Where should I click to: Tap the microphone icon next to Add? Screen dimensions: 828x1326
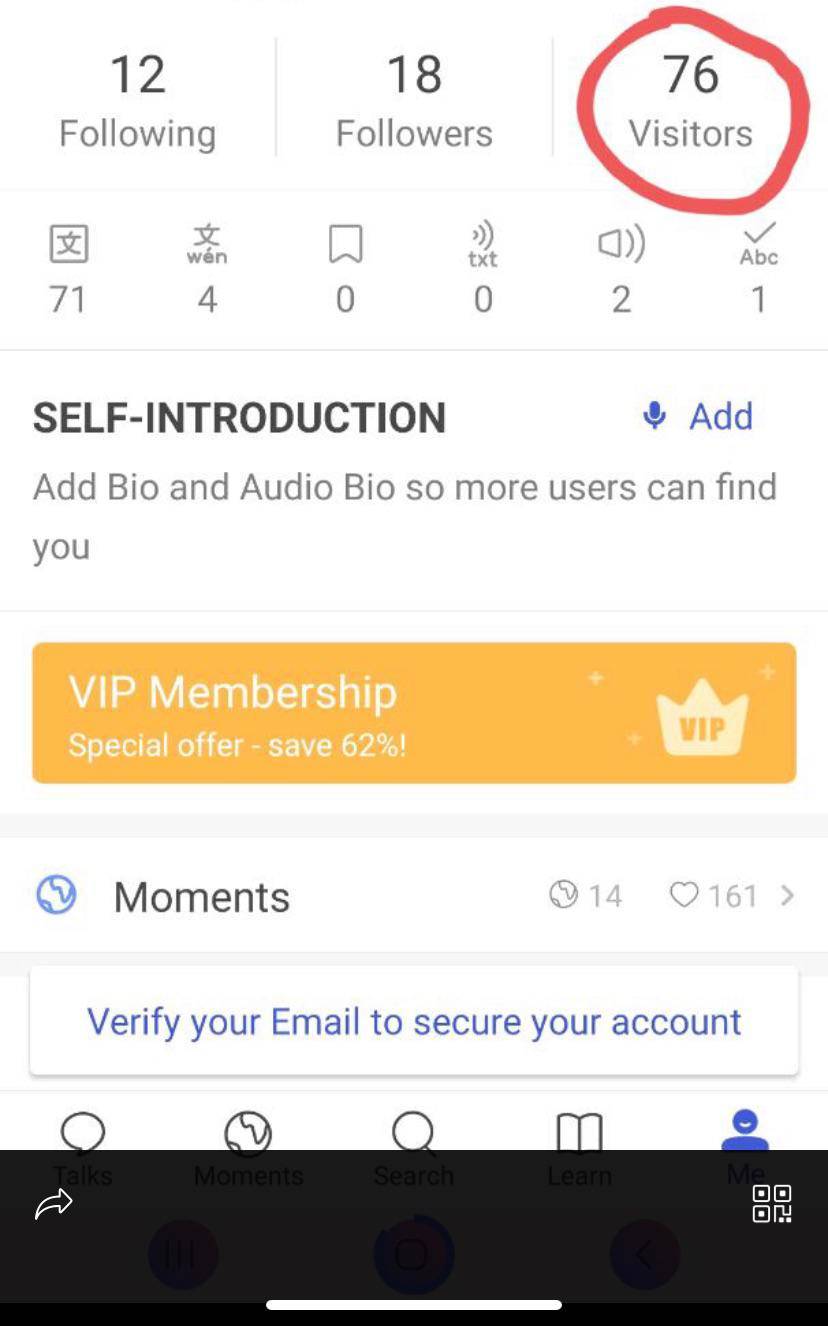click(655, 416)
